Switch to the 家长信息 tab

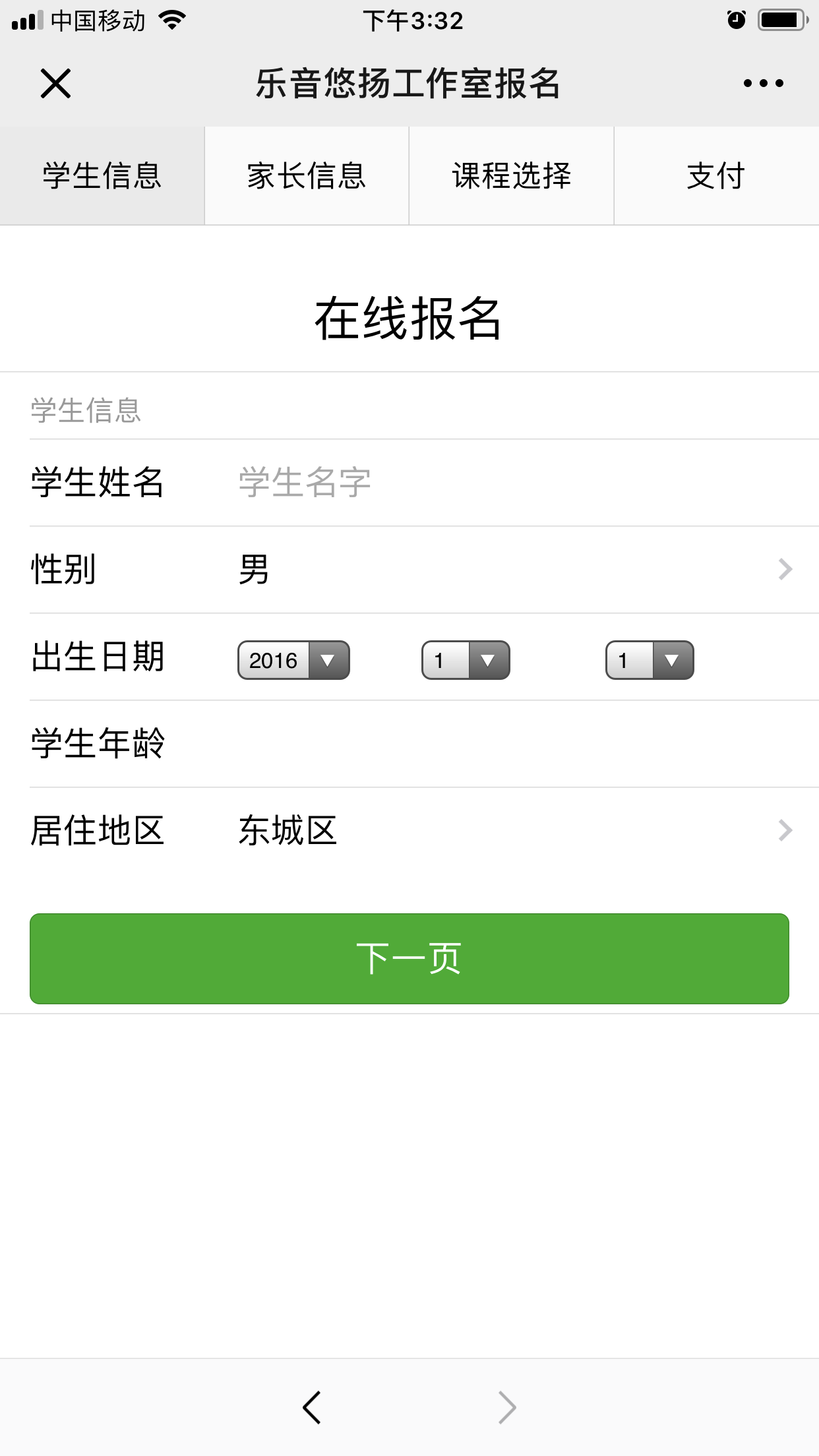point(307,176)
